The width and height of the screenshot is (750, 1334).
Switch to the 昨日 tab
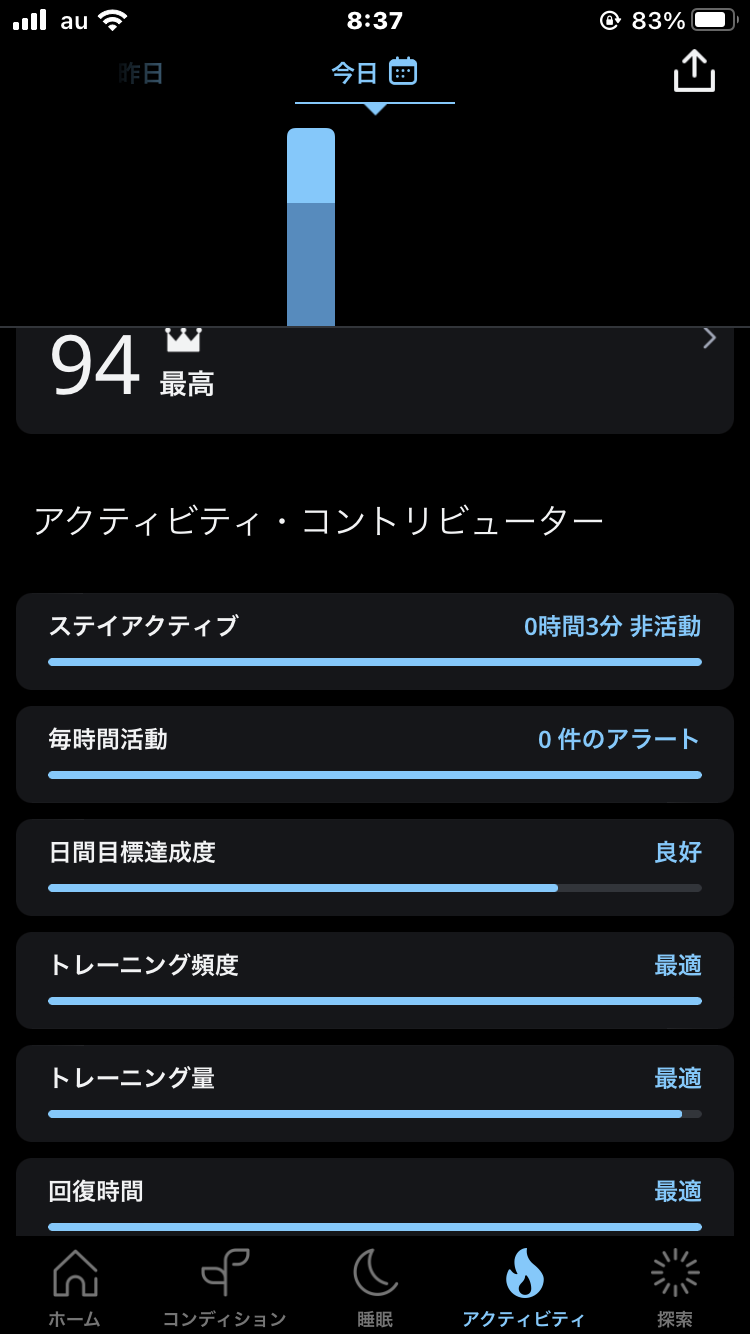[x=141, y=73]
